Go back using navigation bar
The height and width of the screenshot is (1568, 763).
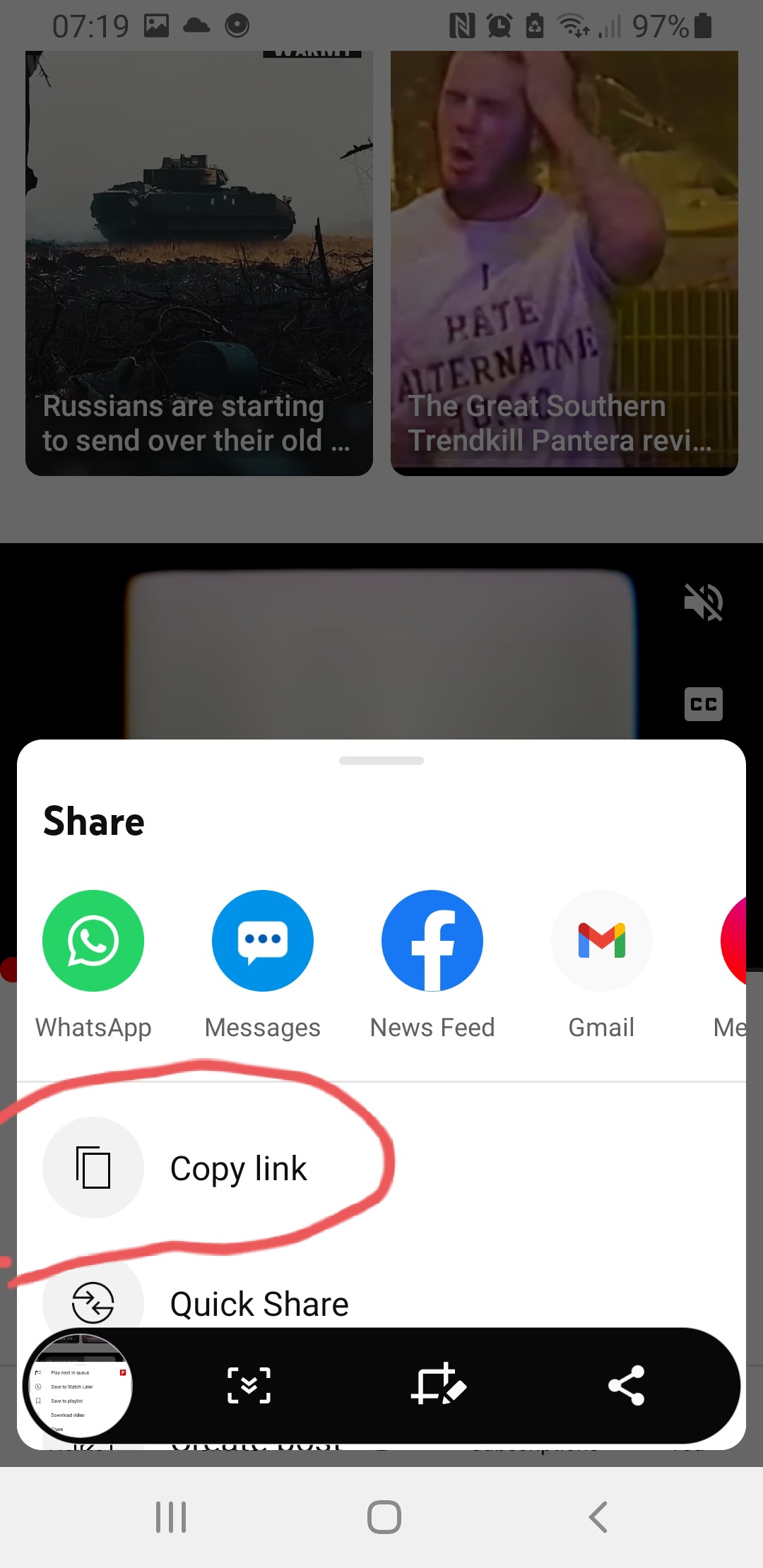(598, 1517)
